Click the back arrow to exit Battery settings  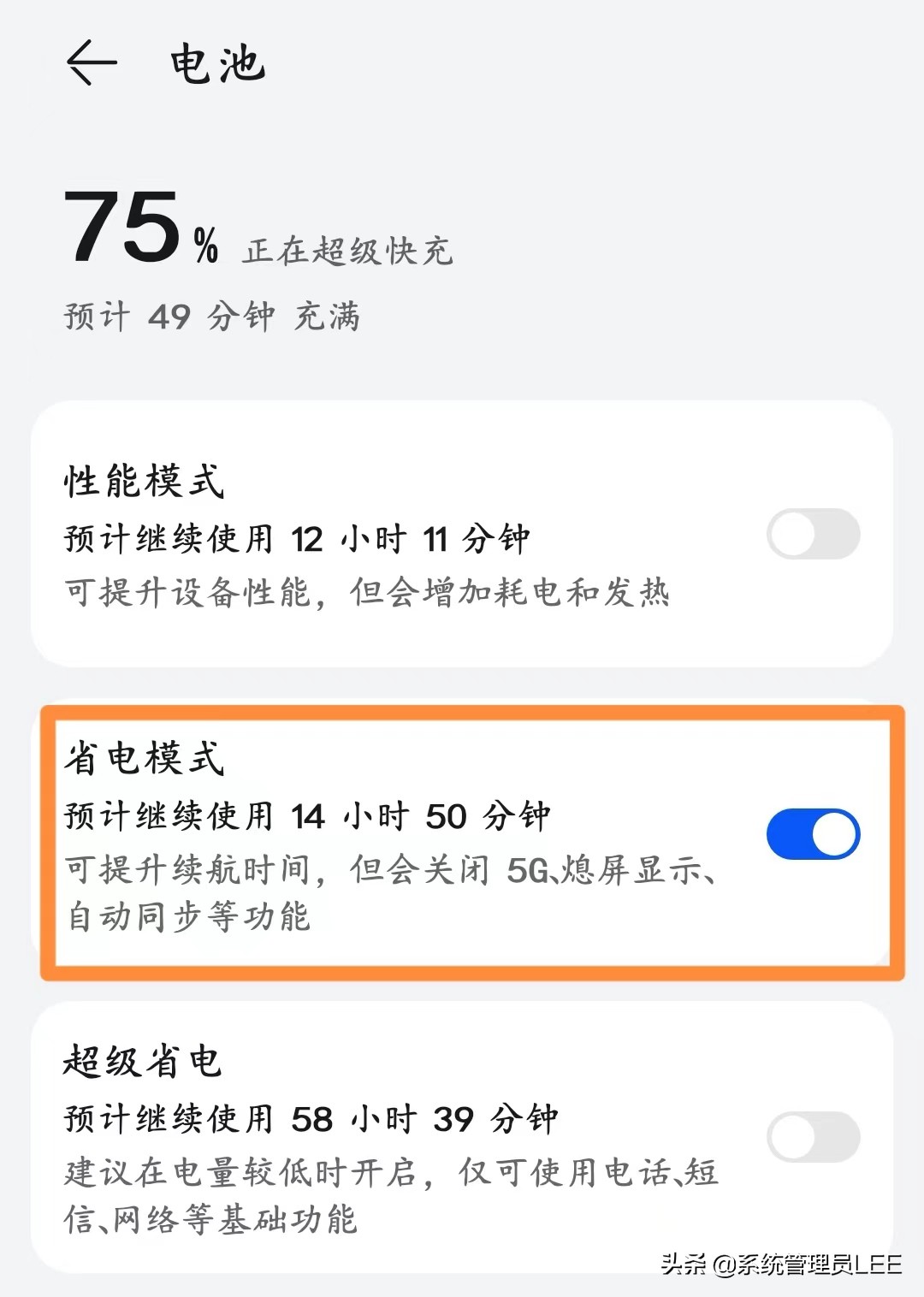click(92, 61)
